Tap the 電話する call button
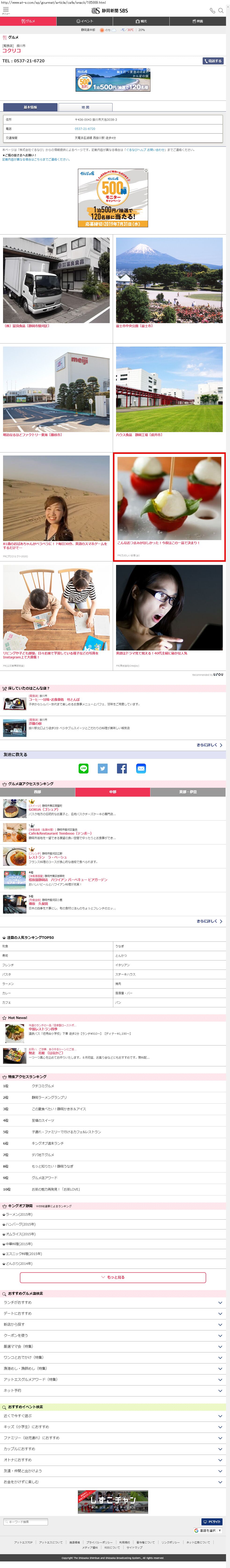230x1568 pixels. (213, 61)
